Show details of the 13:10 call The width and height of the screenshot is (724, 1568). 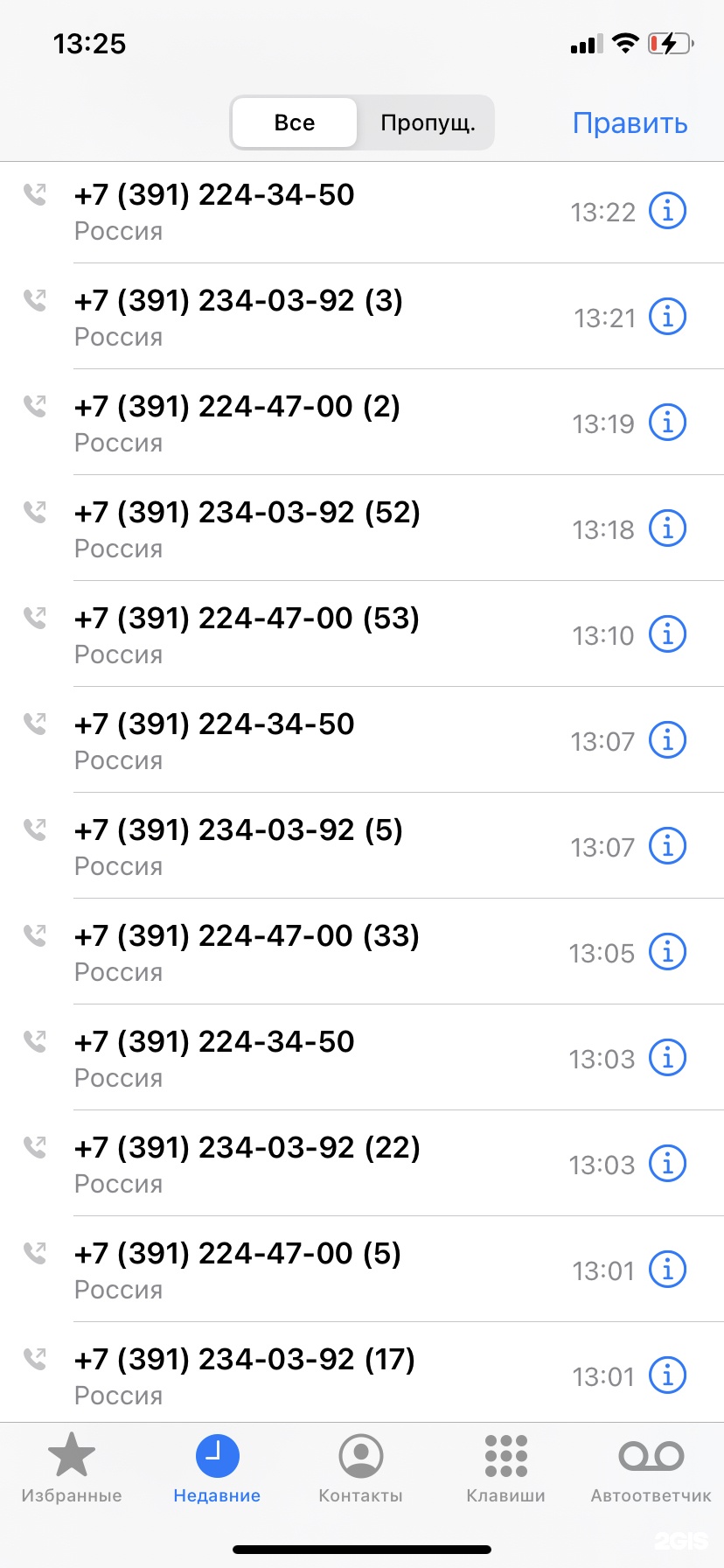667,634
